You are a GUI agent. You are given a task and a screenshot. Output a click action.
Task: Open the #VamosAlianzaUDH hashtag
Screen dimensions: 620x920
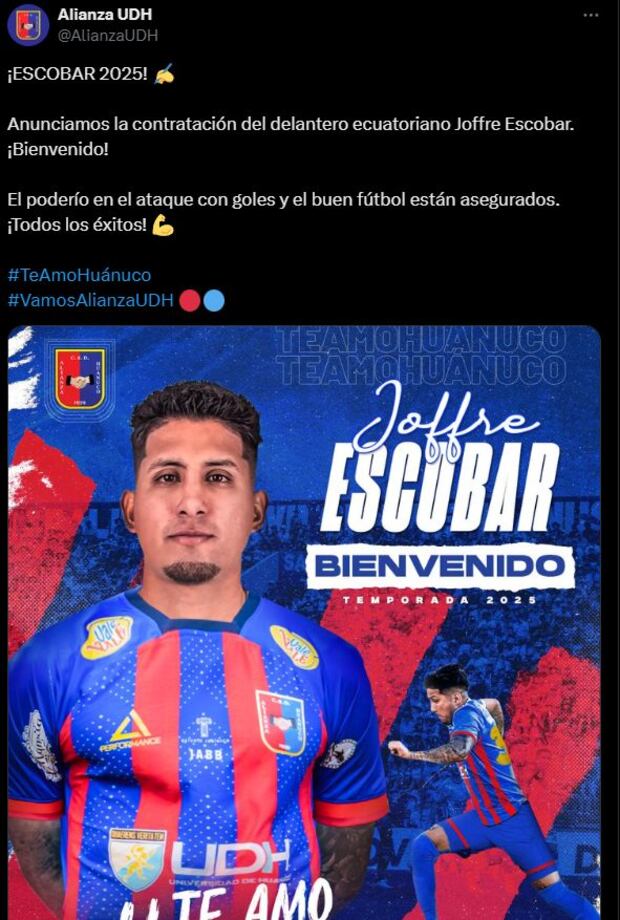pyautogui.click(x=90, y=300)
